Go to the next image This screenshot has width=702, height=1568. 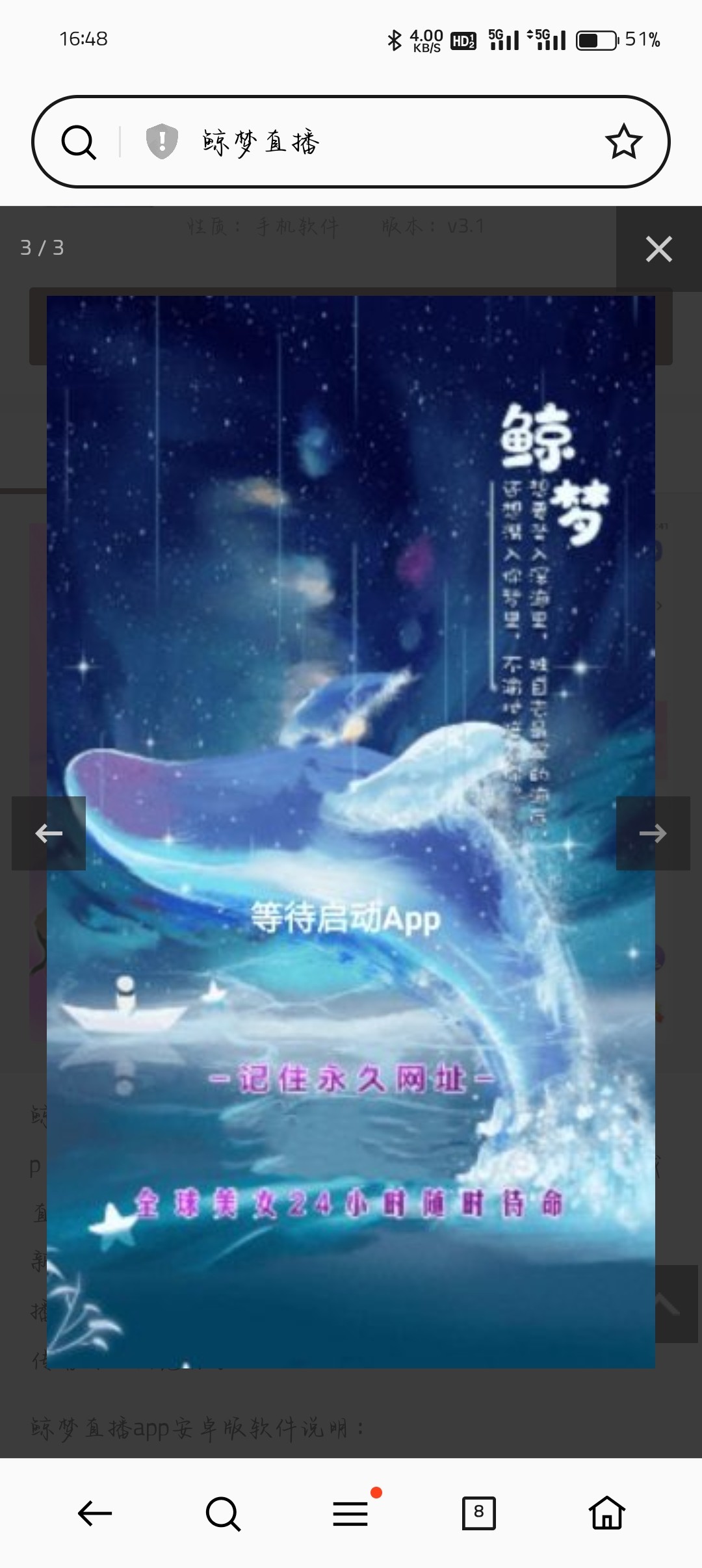coord(653,833)
